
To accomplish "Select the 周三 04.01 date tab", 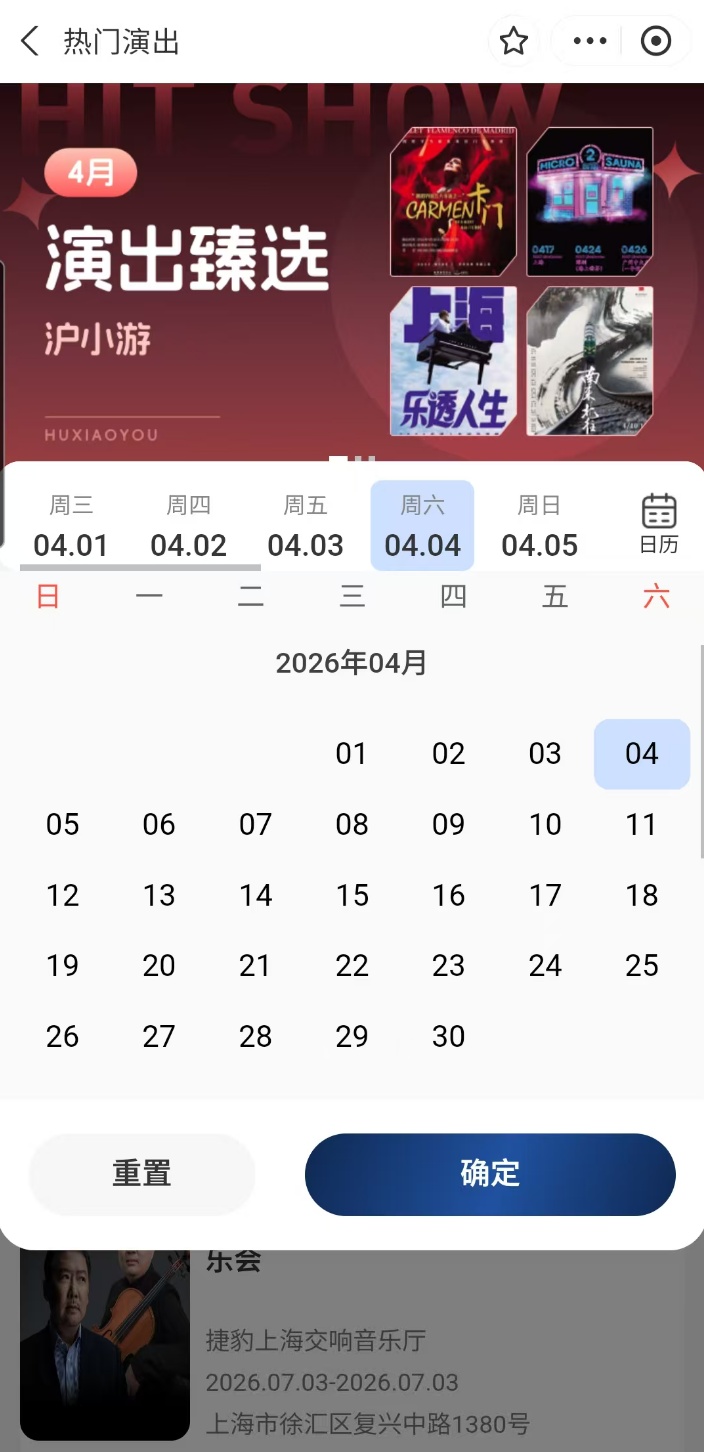I will coord(70,527).
